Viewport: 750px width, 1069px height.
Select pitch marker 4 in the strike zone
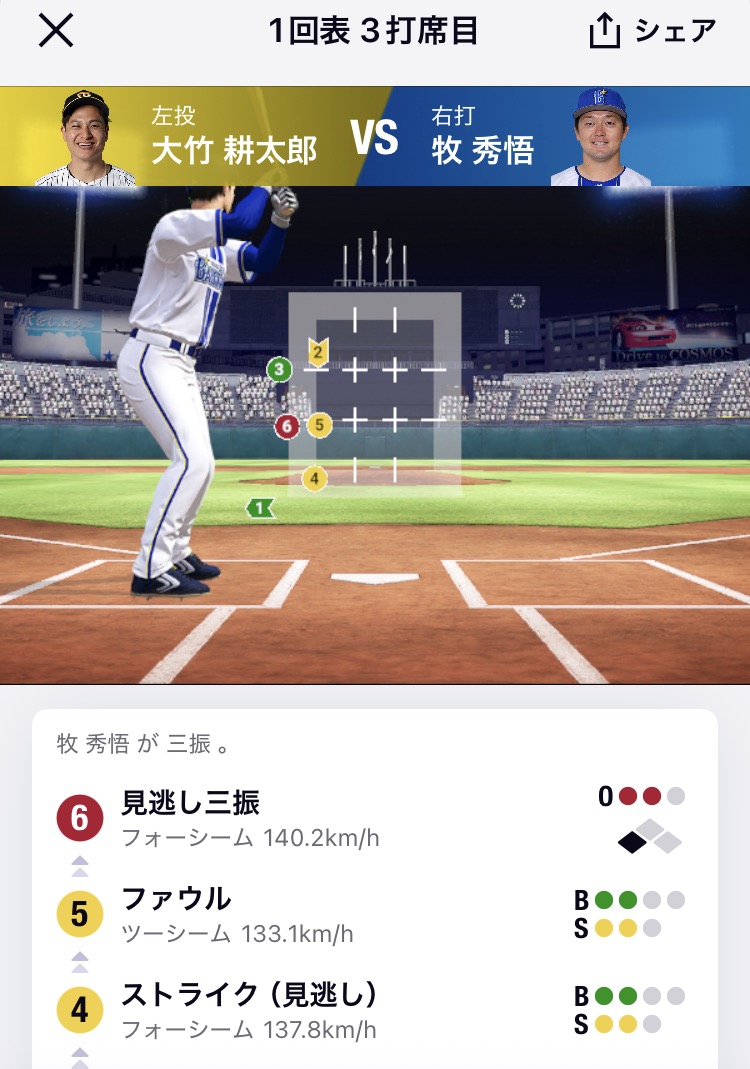(x=314, y=479)
